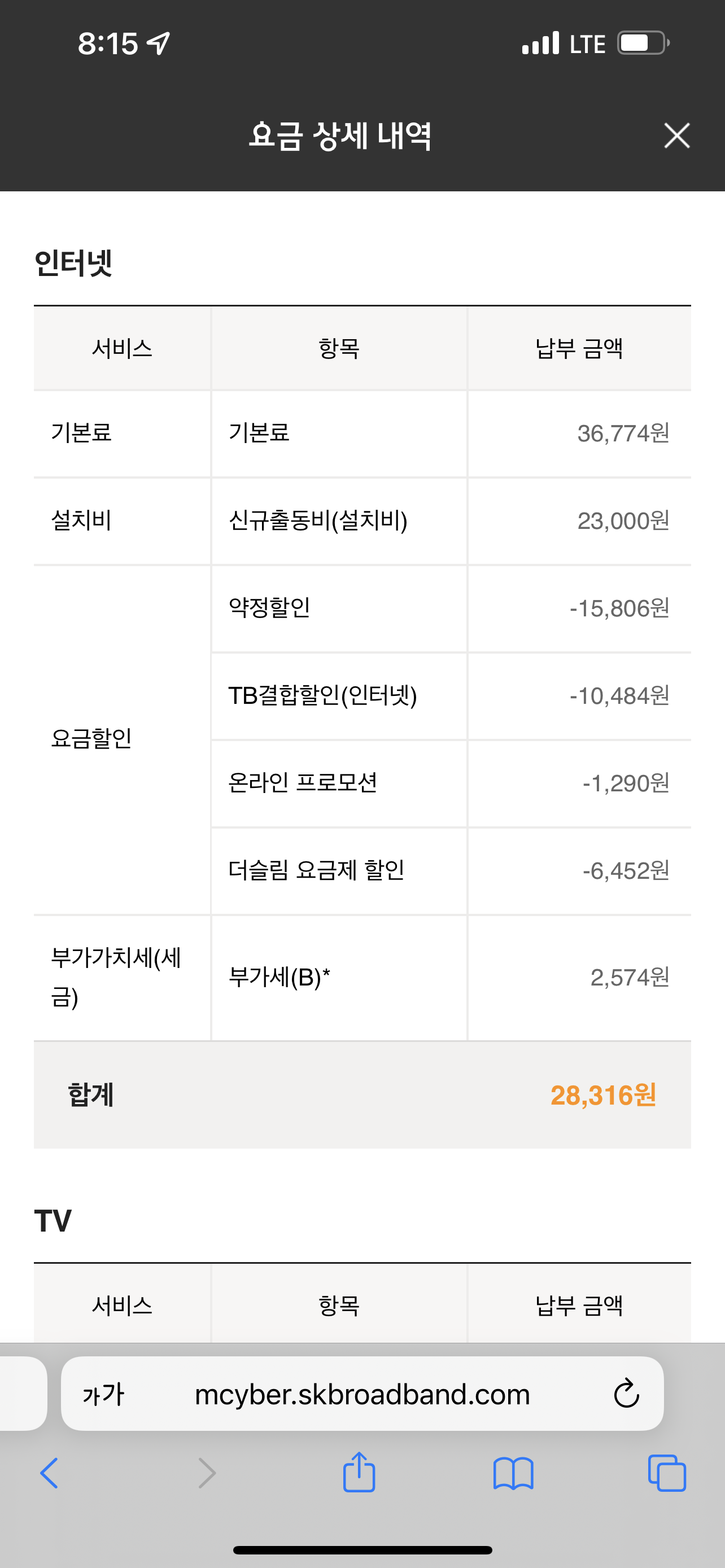Viewport: 725px width, 1568px height.
Task: Go back to the previous page
Action: coord(49,1473)
